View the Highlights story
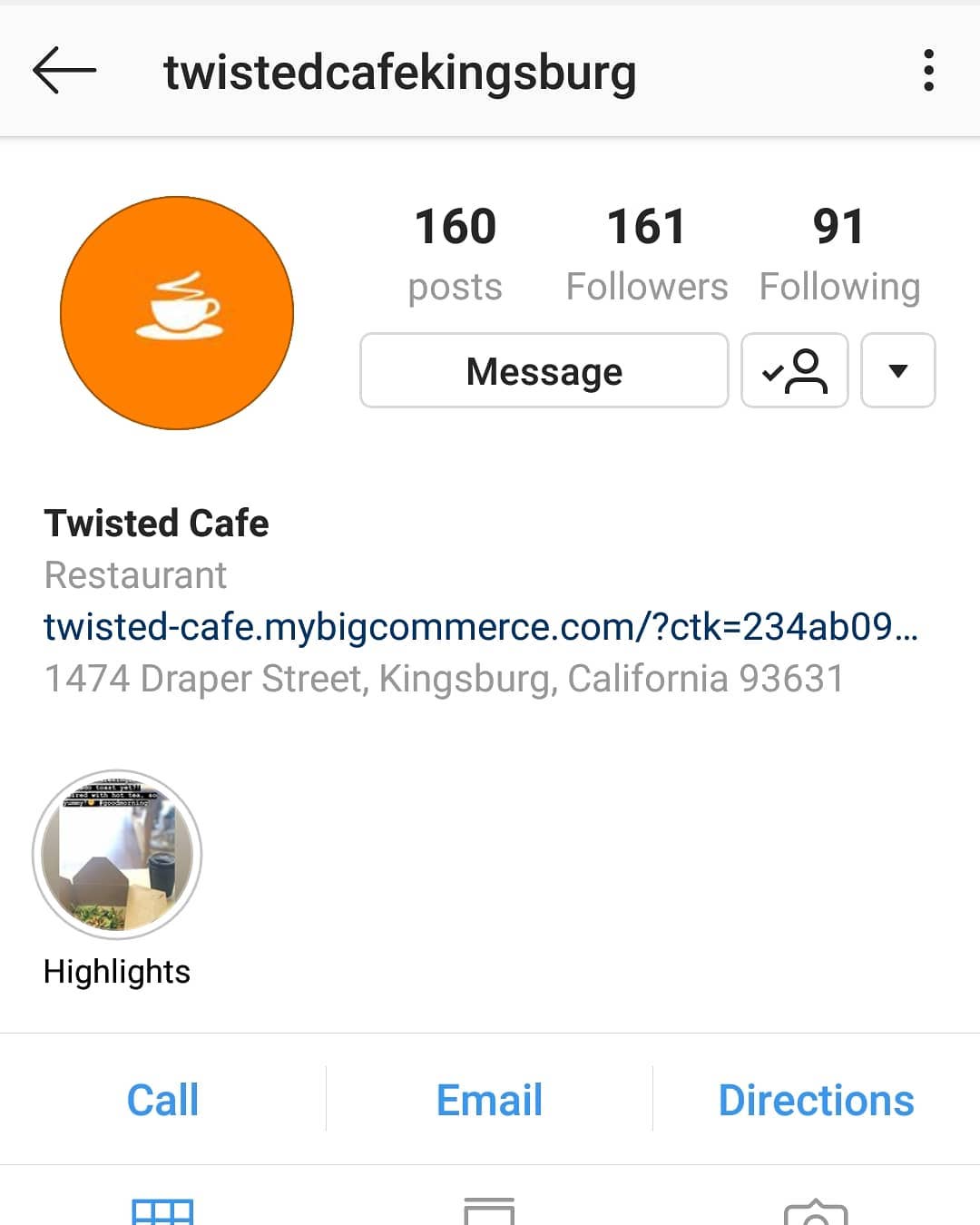 117,855
